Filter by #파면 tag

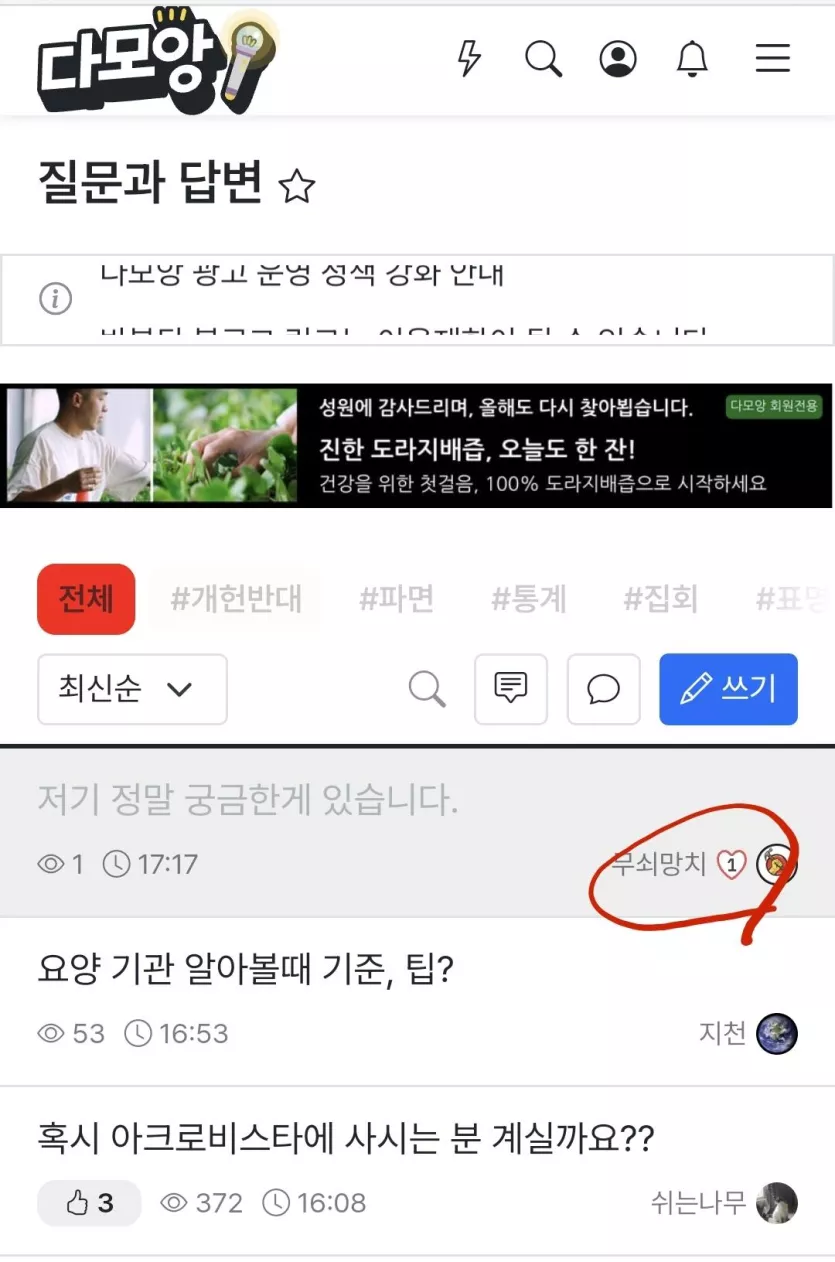[397, 599]
